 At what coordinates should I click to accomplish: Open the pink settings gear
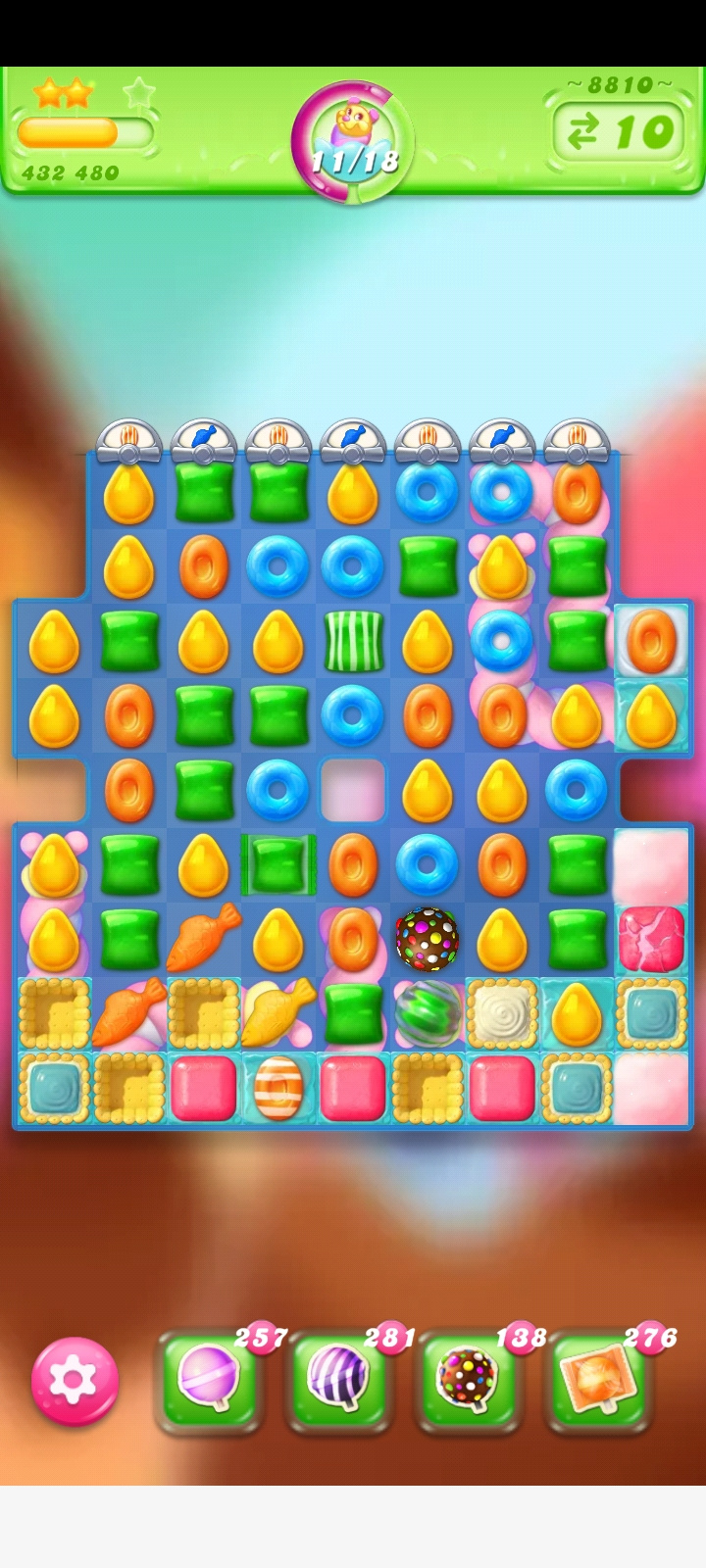click(x=75, y=1380)
